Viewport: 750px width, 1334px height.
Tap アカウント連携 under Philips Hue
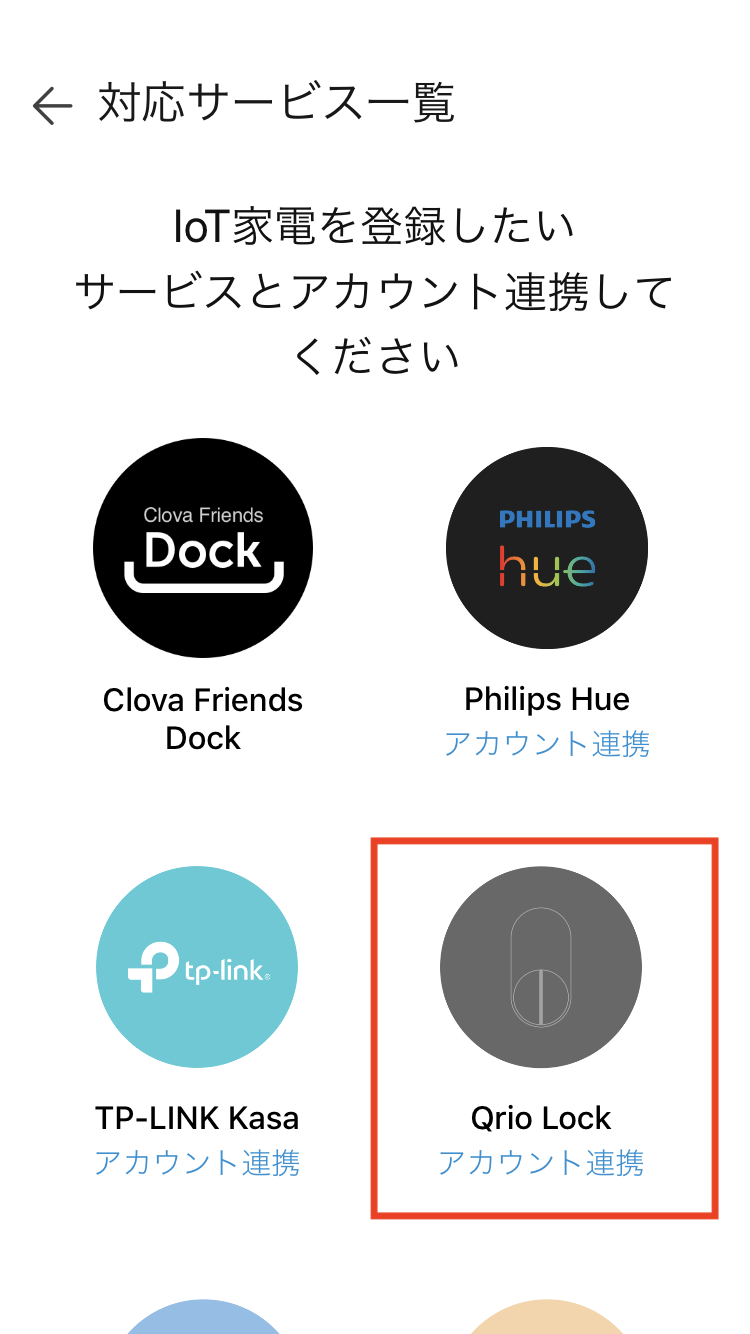click(x=547, y=744)
